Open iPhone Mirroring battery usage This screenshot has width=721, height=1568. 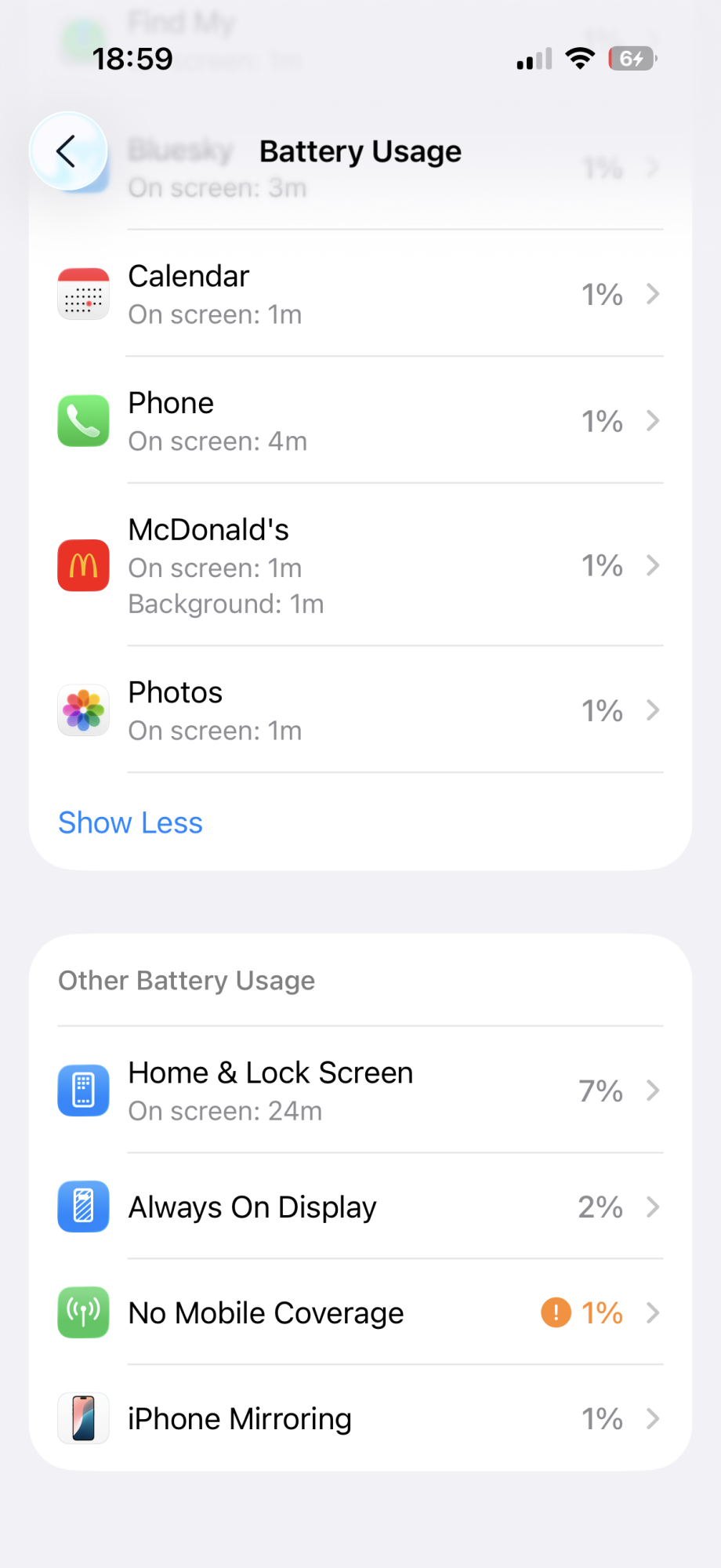click(x=360, y=1418)
